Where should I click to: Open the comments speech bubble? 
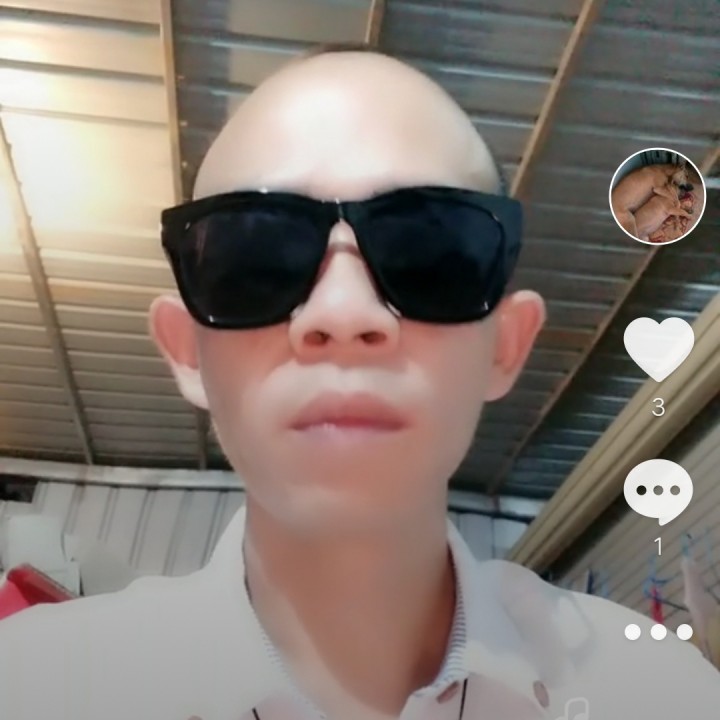[x=658, y=492]
